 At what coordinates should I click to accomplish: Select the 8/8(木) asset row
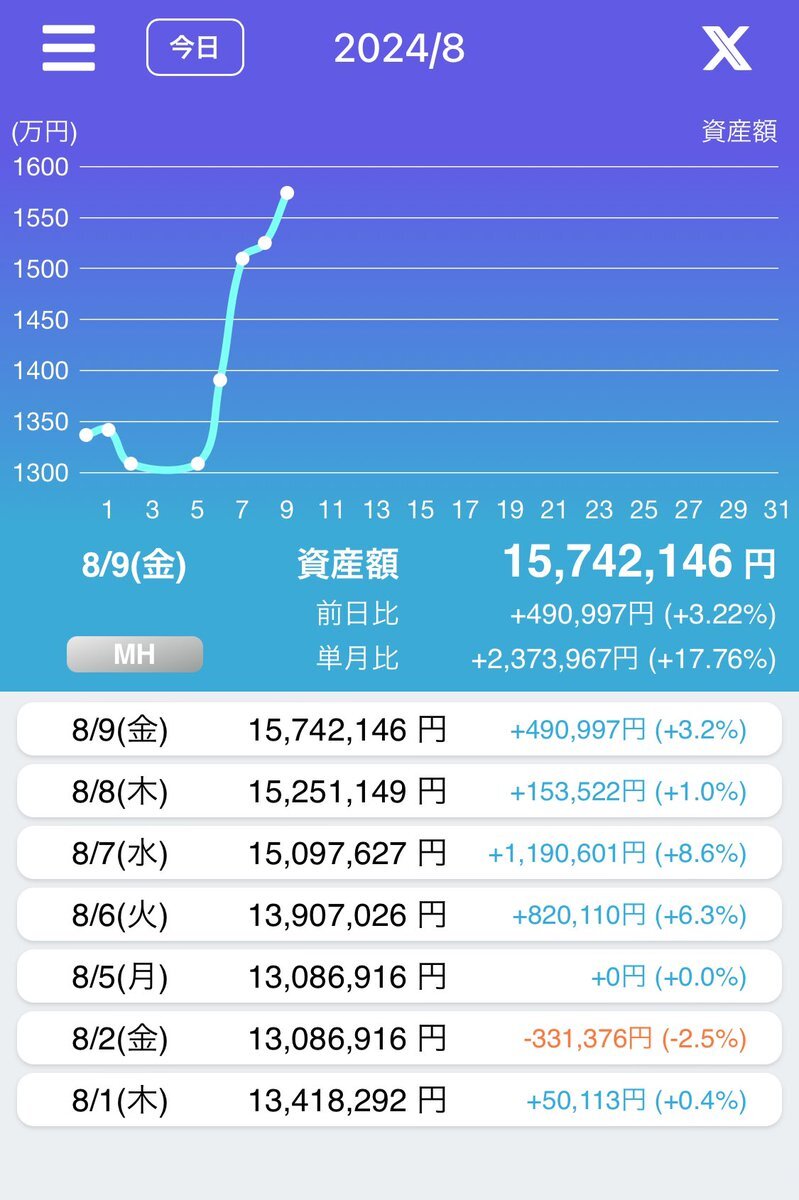coord(399,791)
